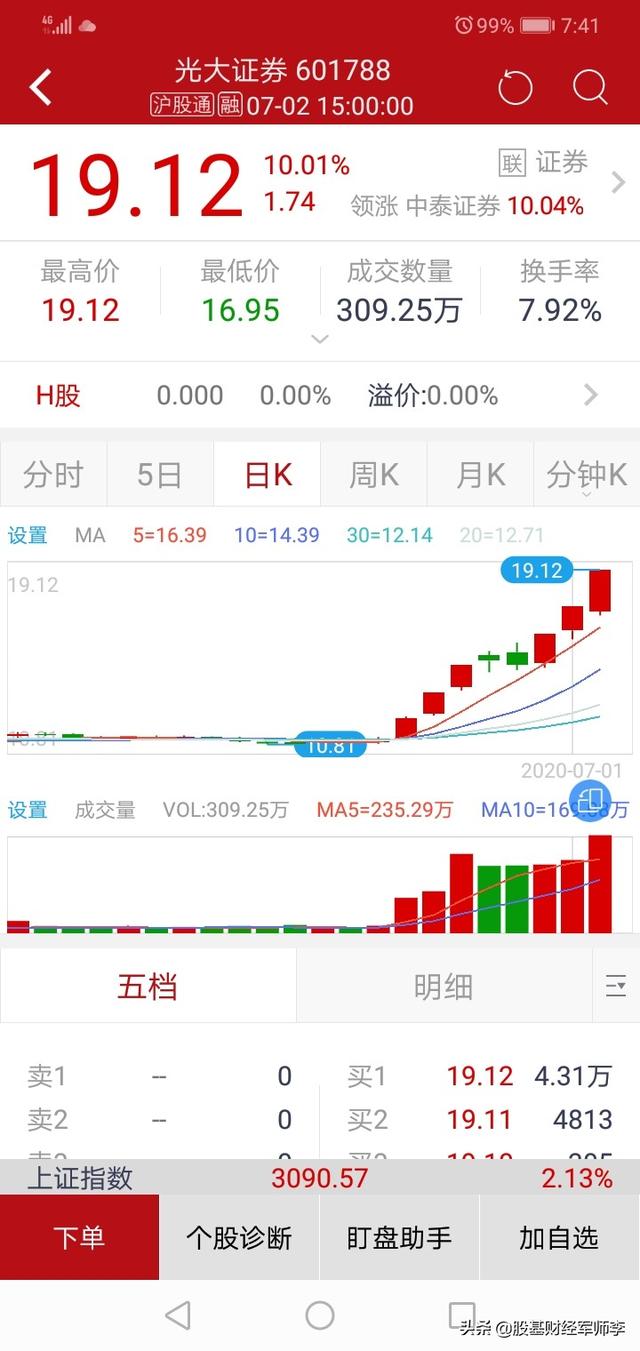
Task: Refresh the stock quote
Action: coord(515,88)
